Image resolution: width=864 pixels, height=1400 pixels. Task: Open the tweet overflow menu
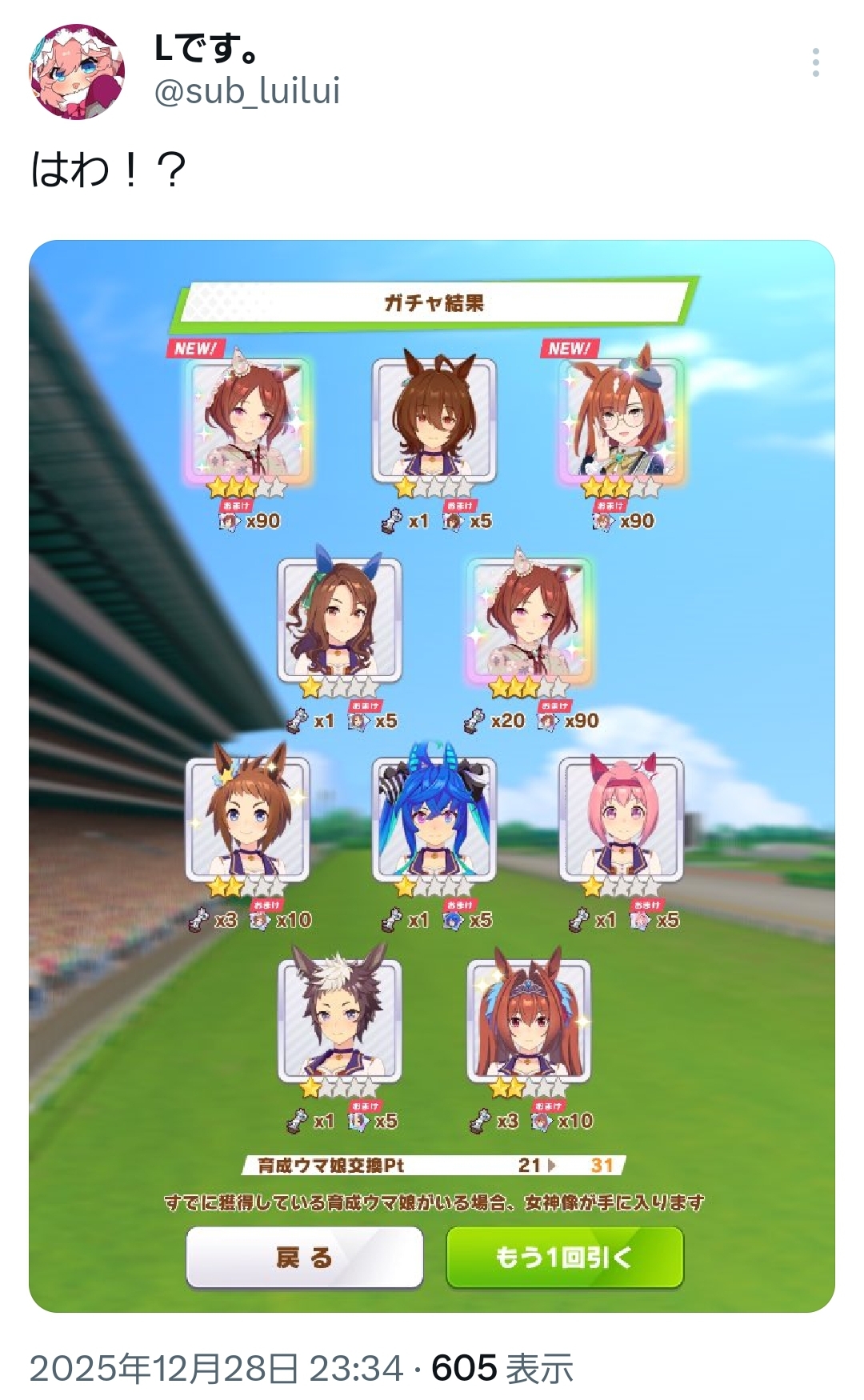(815, 62)
